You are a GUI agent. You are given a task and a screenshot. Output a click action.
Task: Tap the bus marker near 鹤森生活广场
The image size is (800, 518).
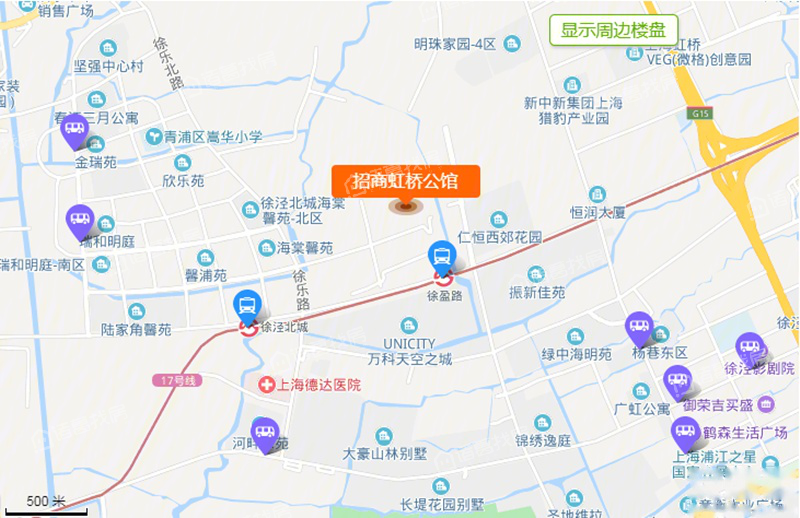tap(685, 433)
